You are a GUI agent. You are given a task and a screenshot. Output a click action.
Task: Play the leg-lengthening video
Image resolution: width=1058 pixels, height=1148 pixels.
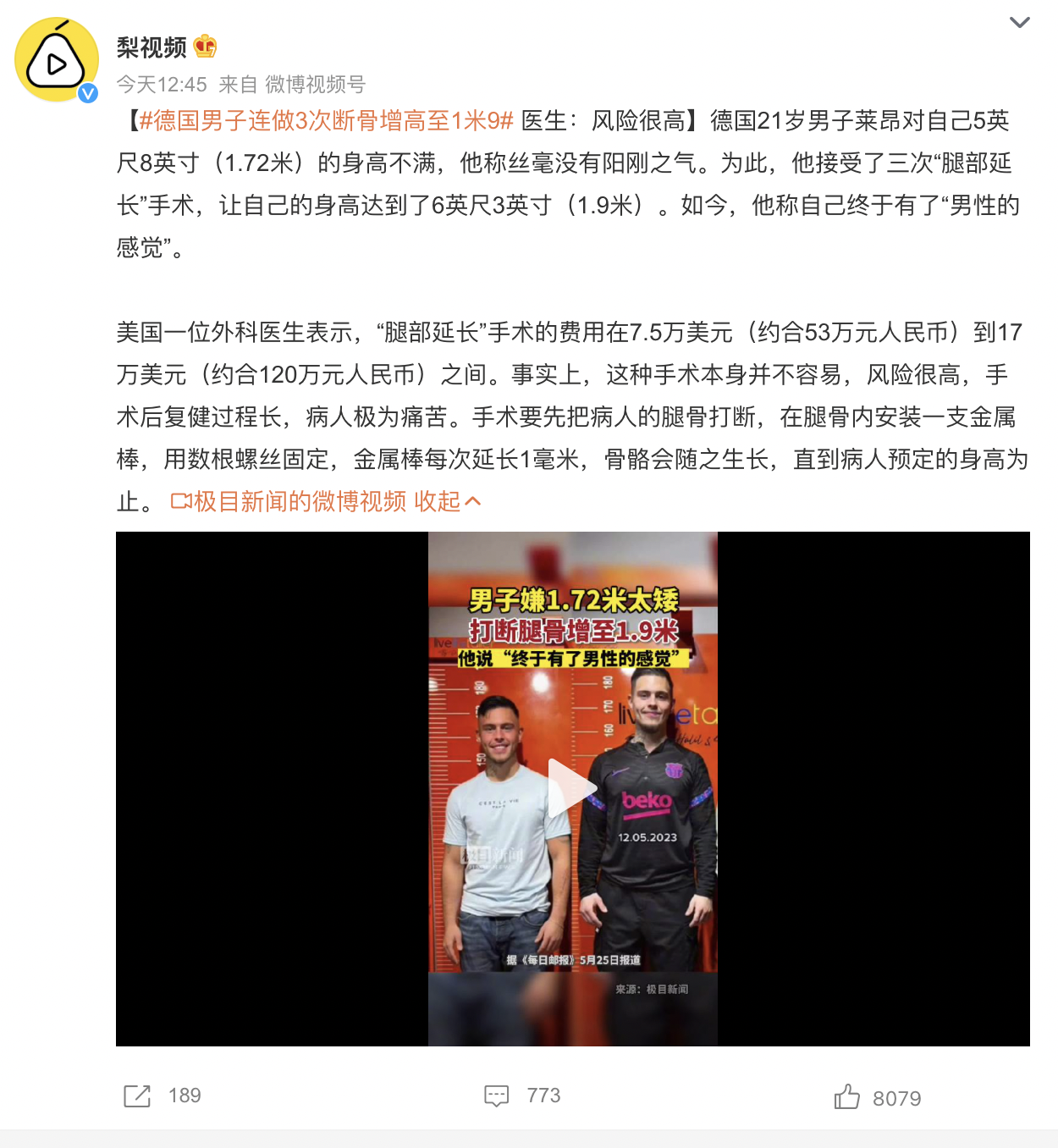click(572, 788)
